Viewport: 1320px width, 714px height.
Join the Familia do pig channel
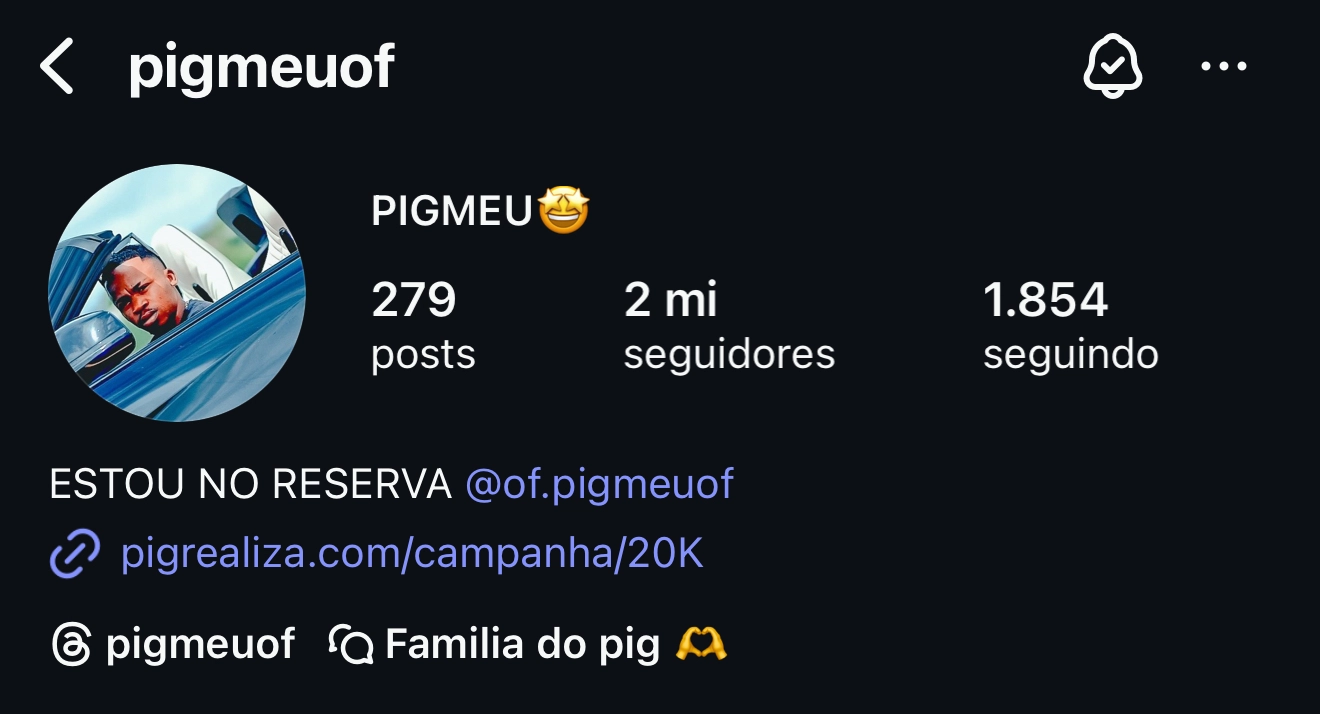pyautogui.click(x=527, y=644)
